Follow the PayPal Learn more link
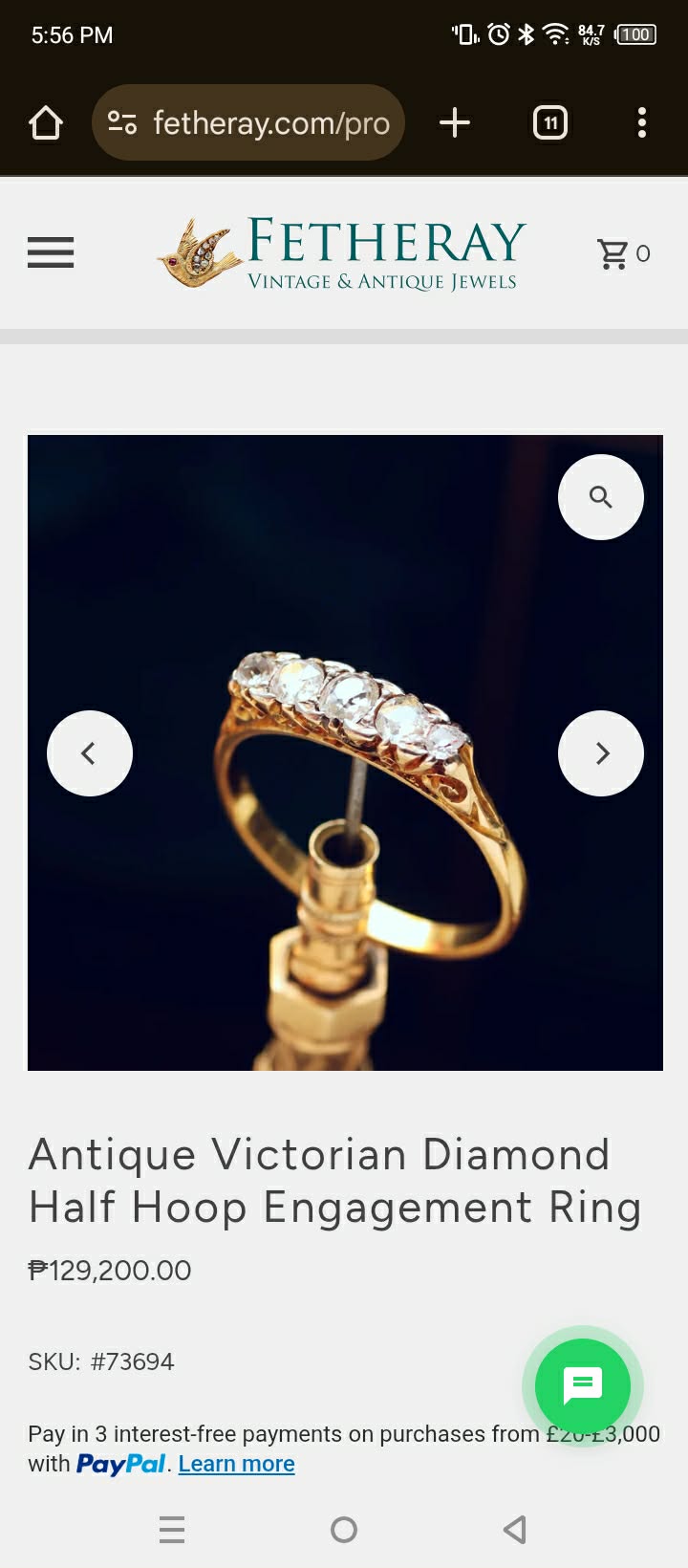 pyautogui.click(x=236, y=1464)
